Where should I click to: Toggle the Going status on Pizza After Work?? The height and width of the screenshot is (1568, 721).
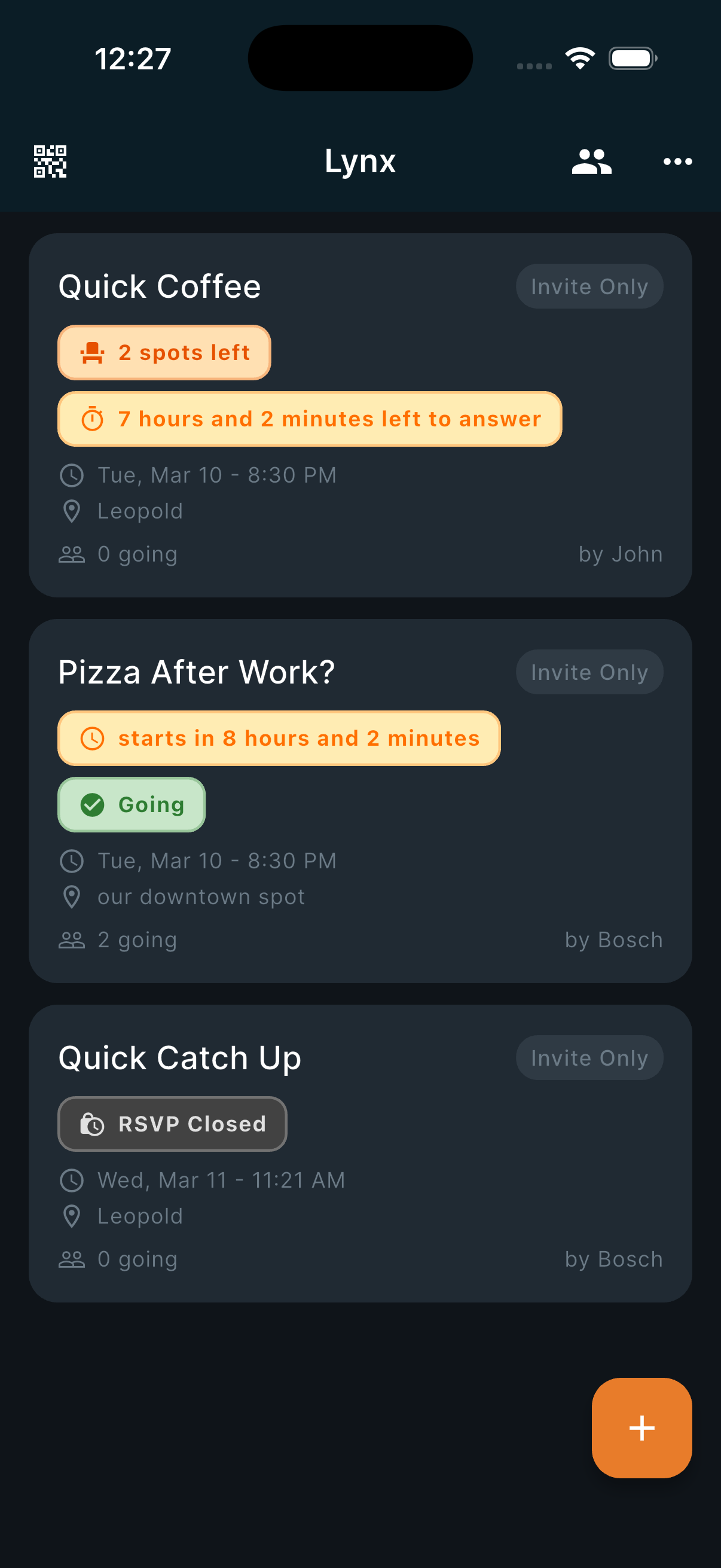(131, 804)
